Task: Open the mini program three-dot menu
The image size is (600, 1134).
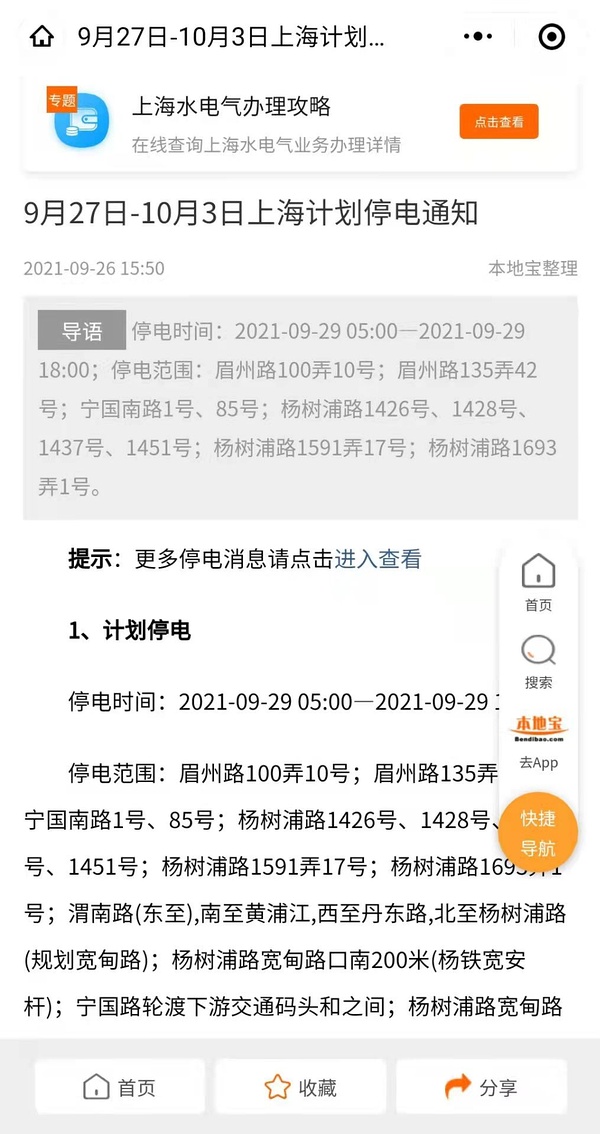Action: [x=479, y=37]
